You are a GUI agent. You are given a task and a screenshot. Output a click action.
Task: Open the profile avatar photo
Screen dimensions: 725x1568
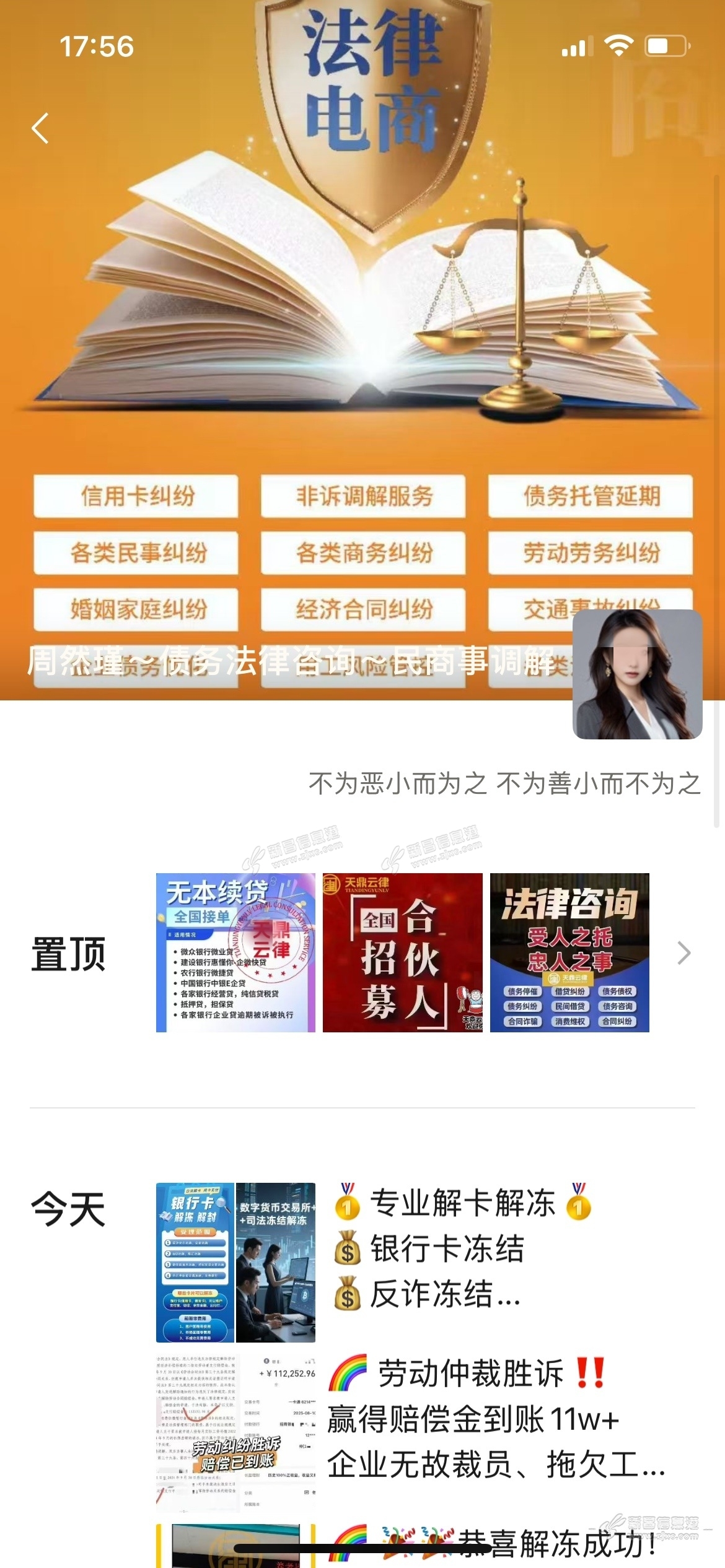637,674
